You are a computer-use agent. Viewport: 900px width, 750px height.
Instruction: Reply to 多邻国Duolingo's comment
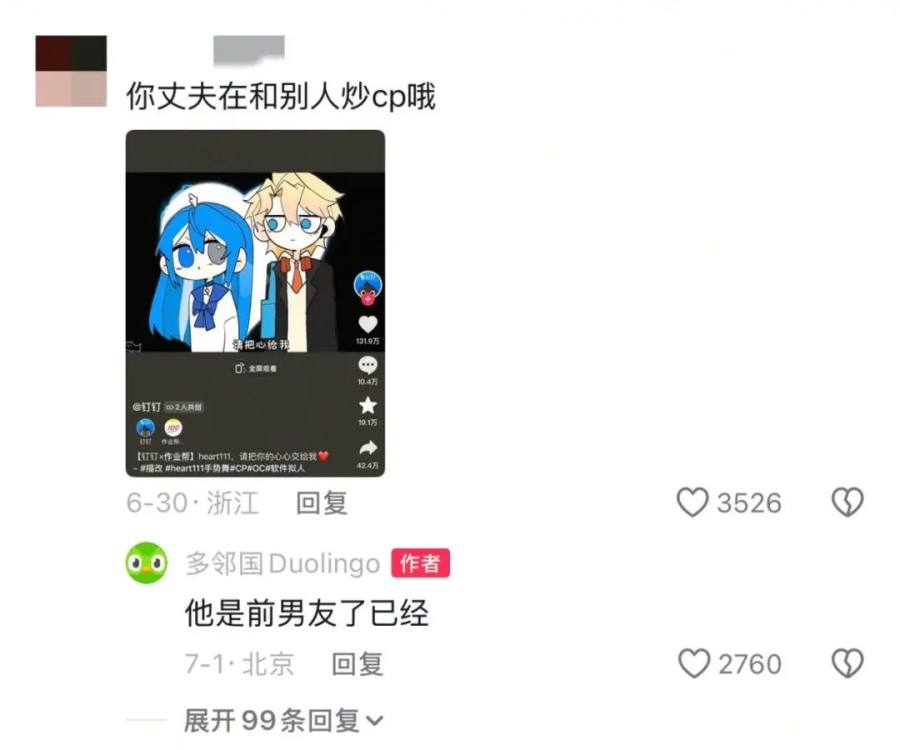(x=357, y=664)
